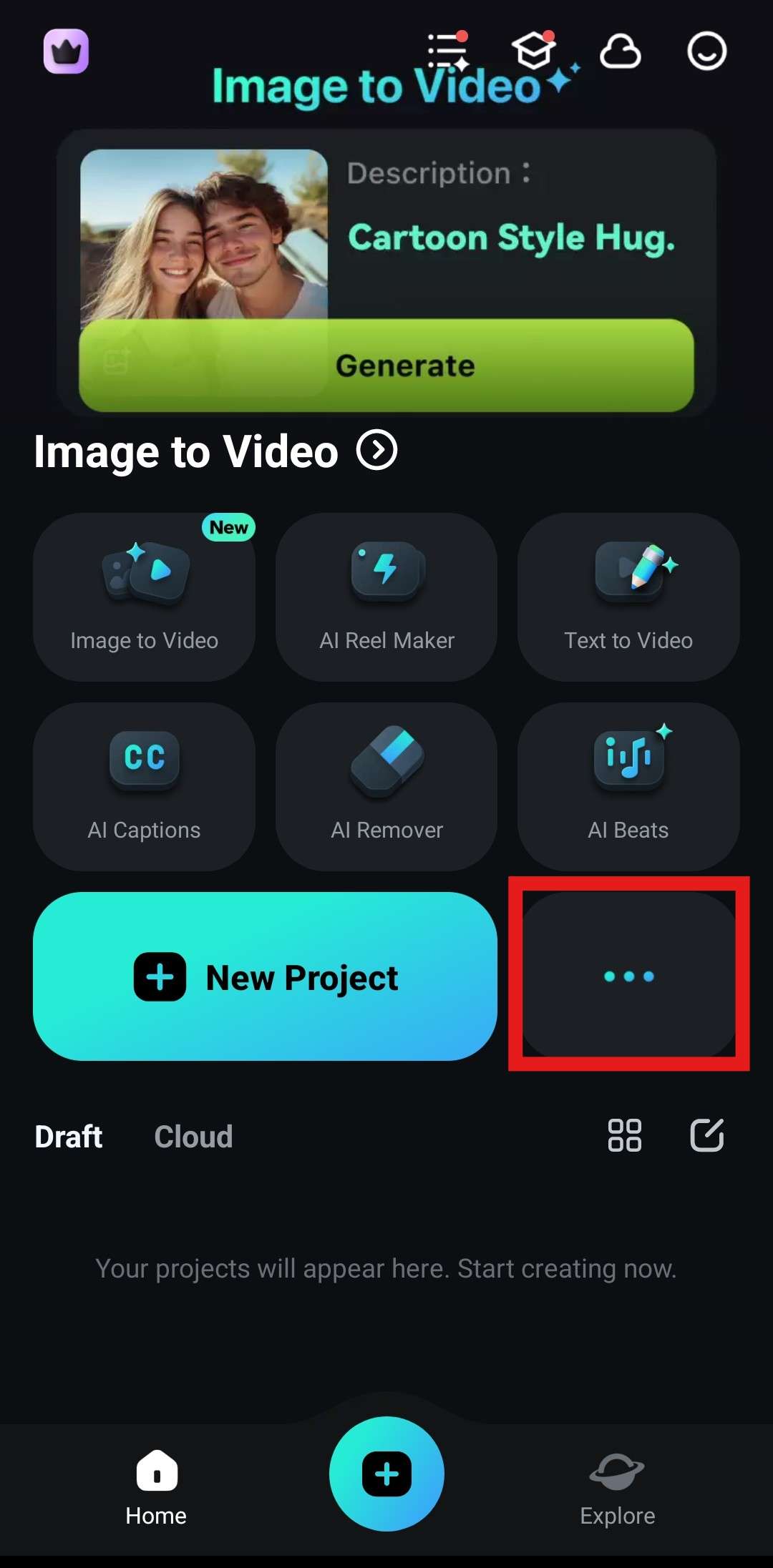Screen dimensions: 773x1568
Task: Show more tools via three dots
Action: 628,976
